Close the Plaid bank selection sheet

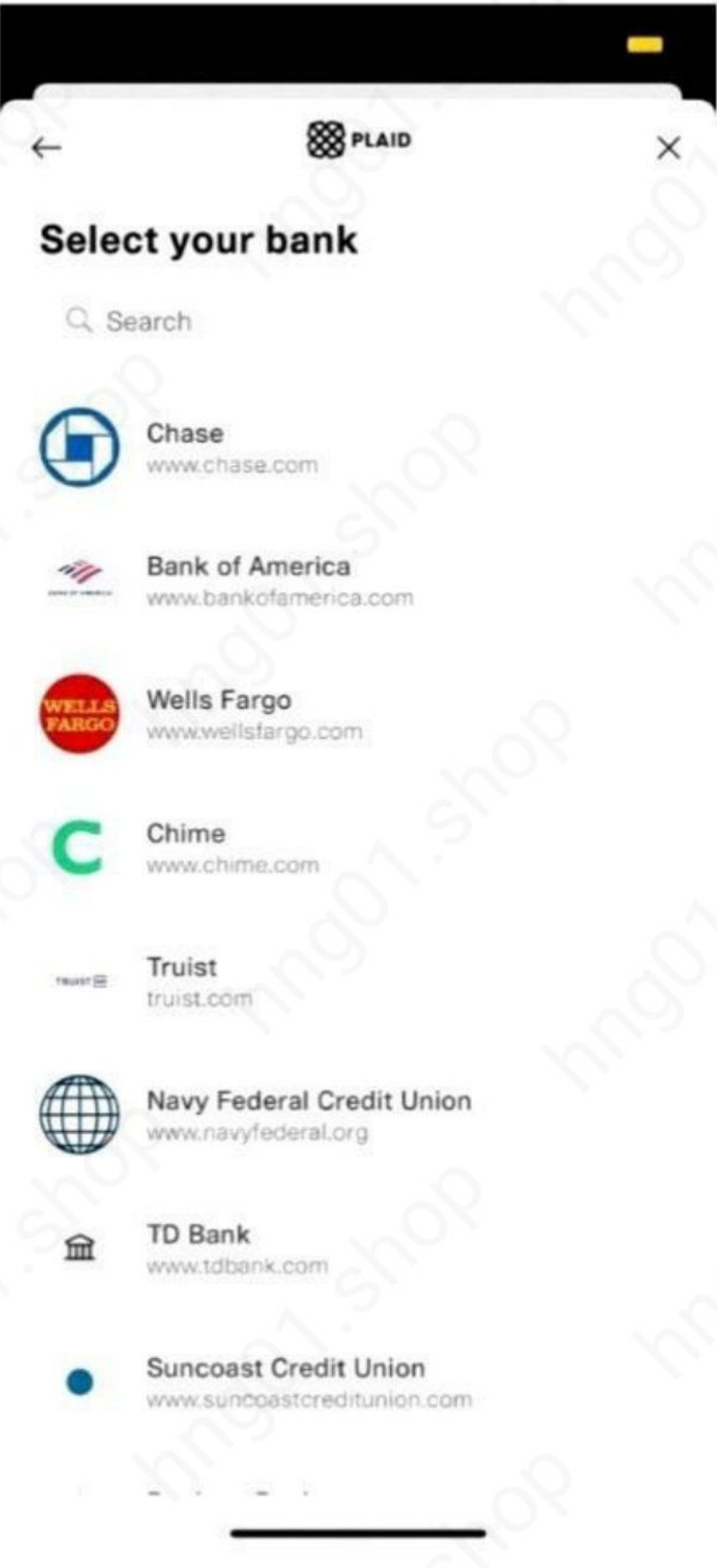[x=668, y=148]
